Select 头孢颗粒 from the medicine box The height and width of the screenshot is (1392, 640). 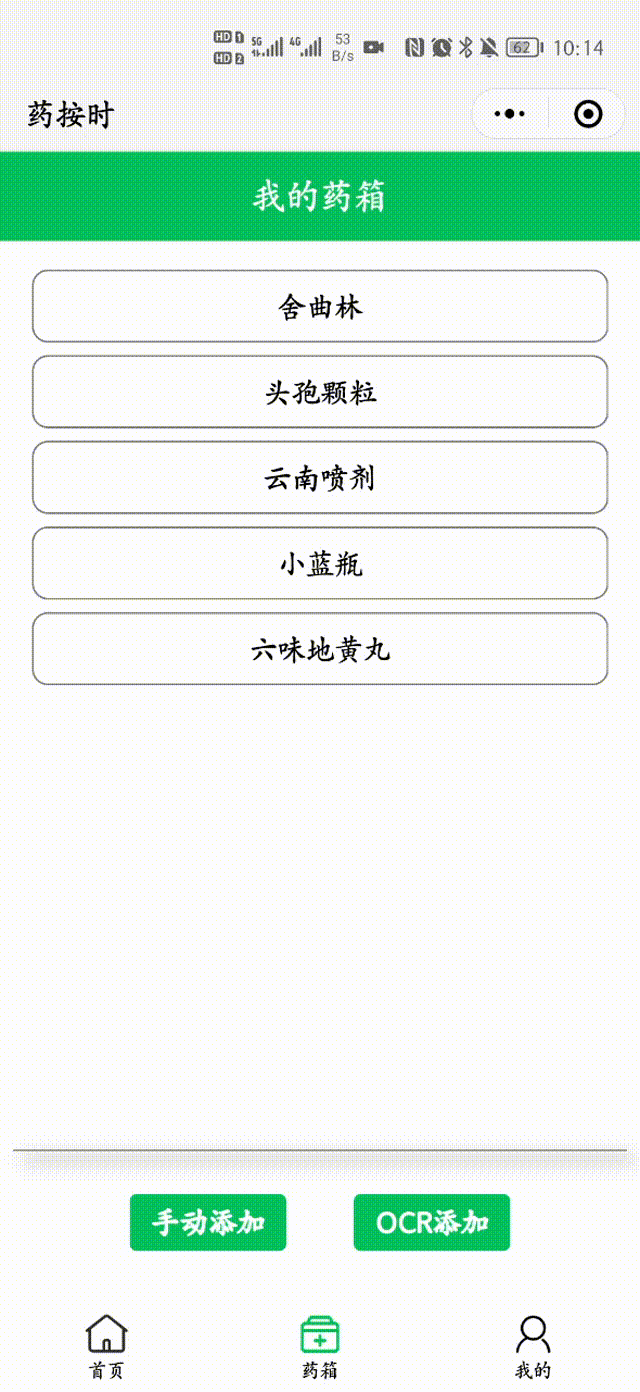tap(320, 392)
